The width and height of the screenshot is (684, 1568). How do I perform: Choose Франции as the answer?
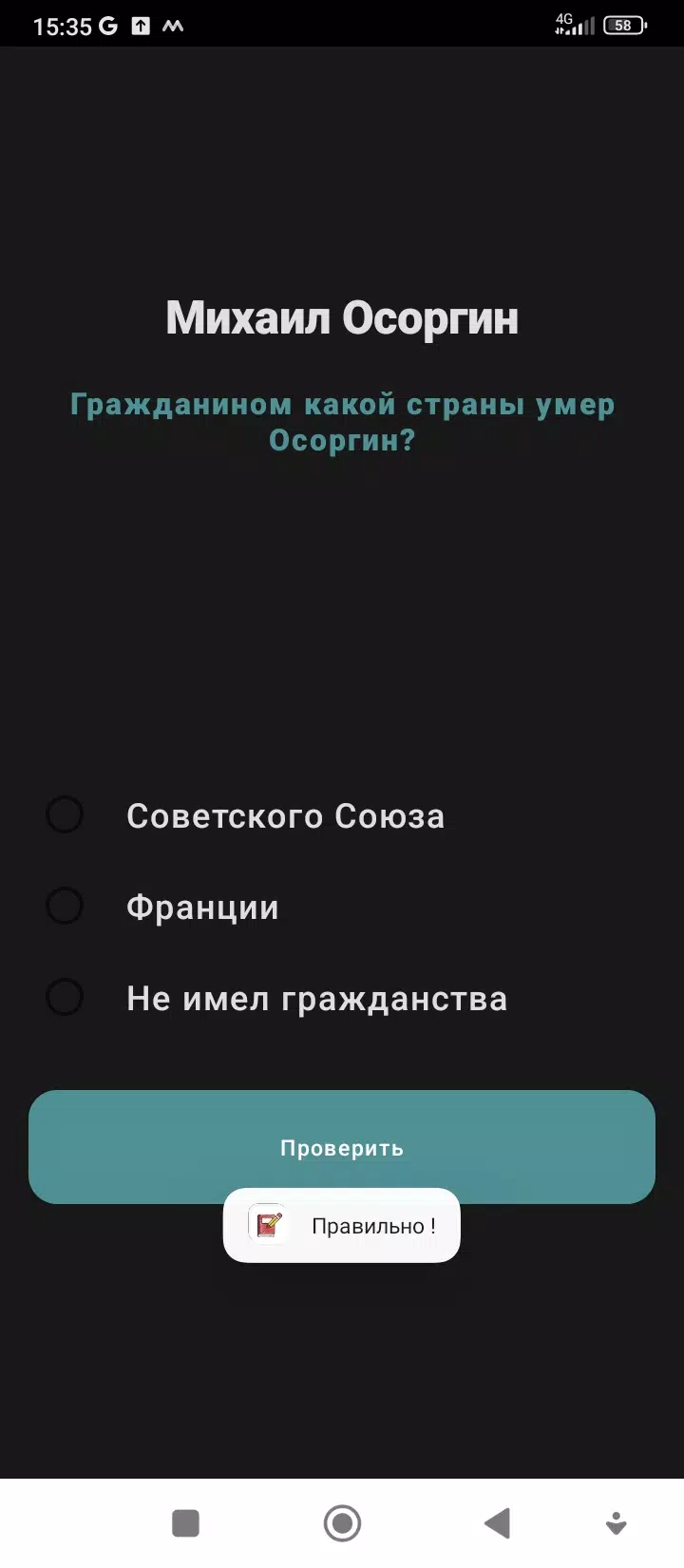click(x=65, y=907)
